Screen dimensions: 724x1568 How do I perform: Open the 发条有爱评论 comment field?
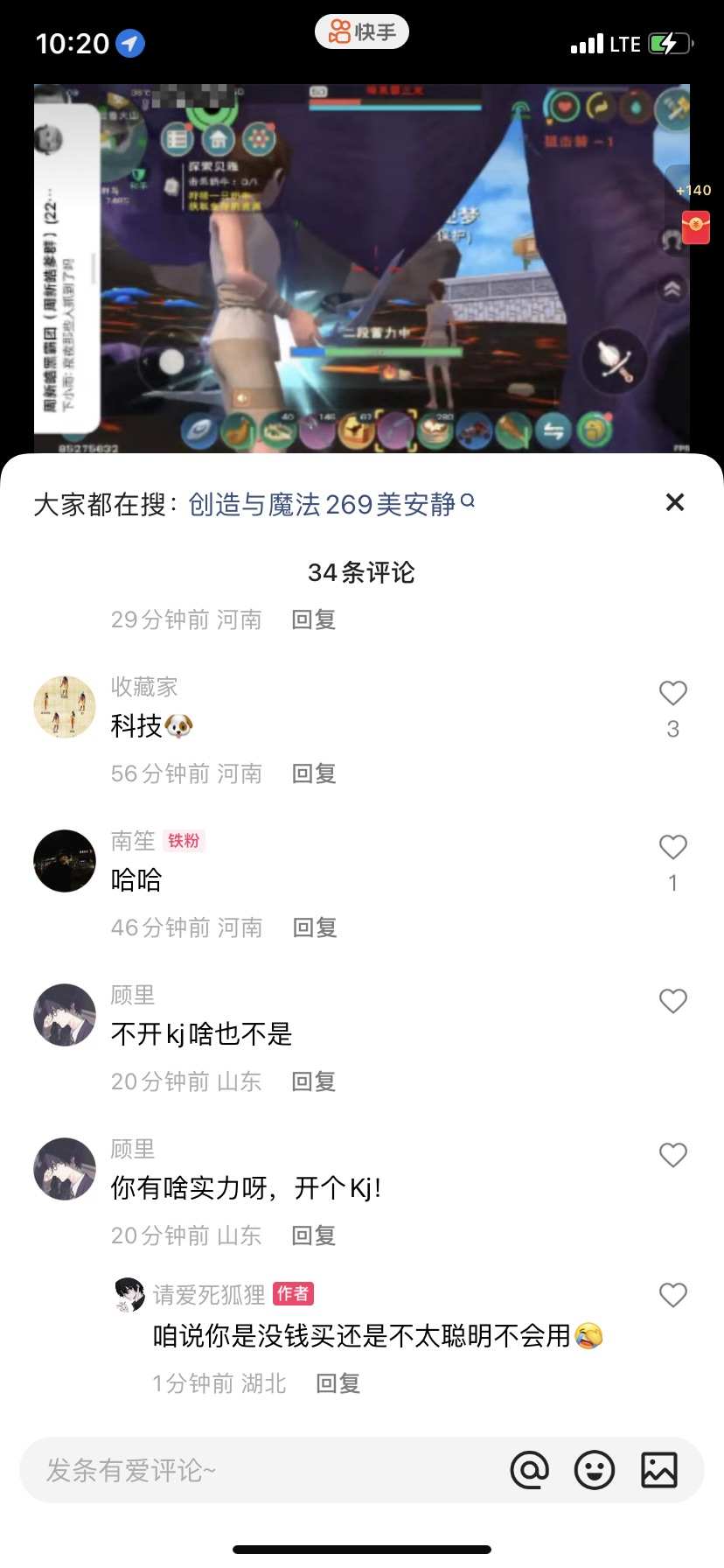[262, 1470]
